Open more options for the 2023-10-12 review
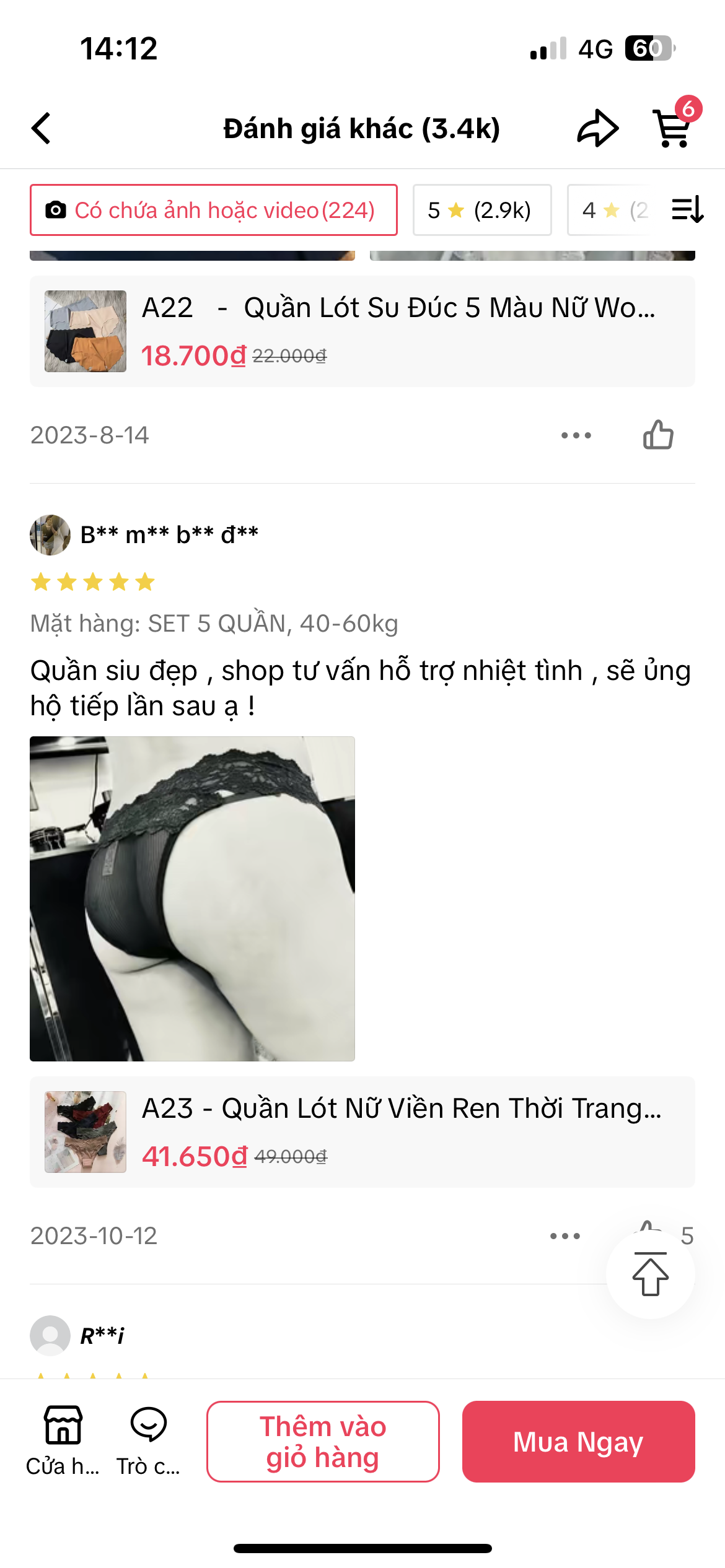This screenshot has height=1568, width=725. pos(565,1235)
